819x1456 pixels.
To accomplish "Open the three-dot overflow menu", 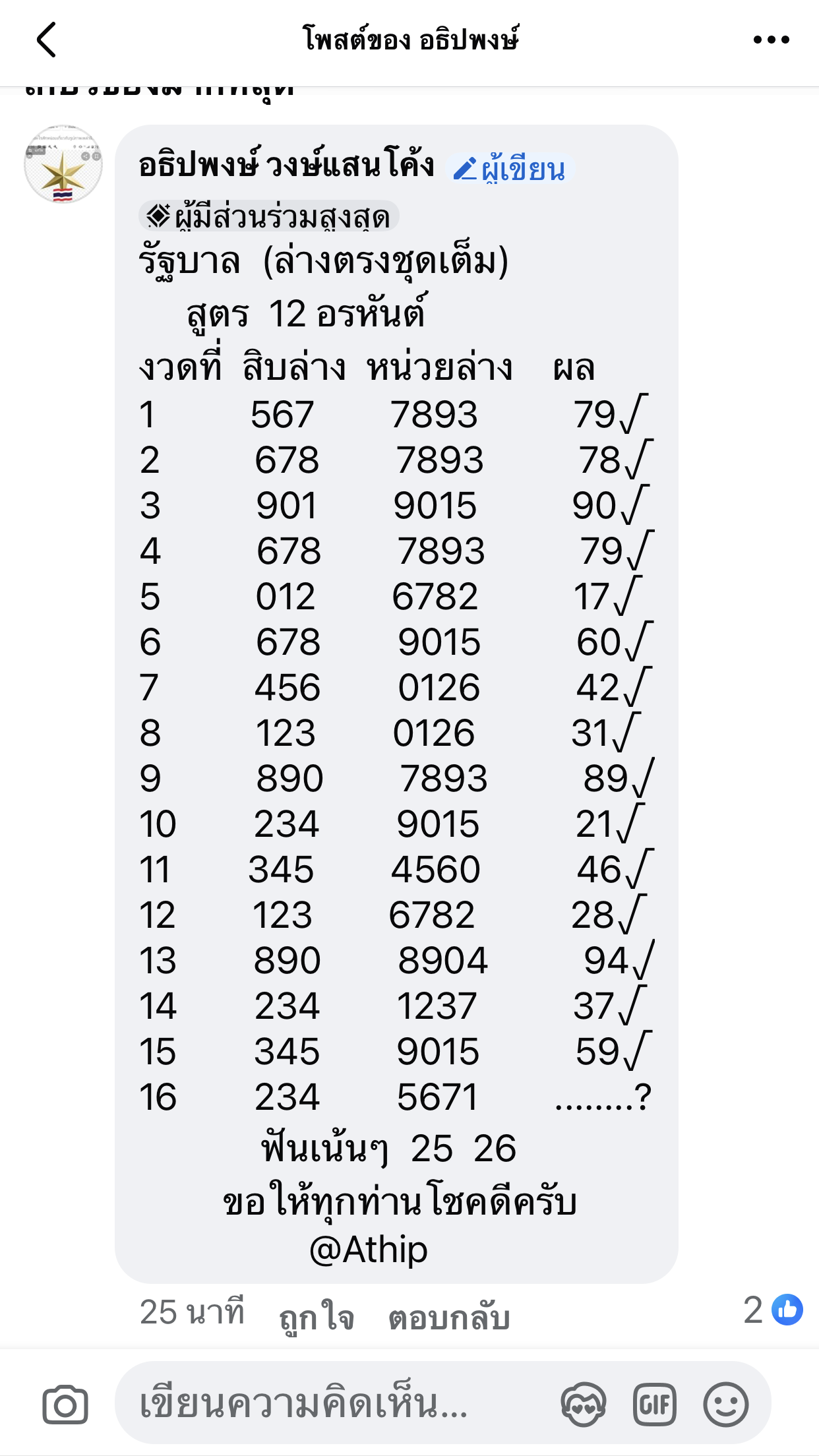I will [771, 40].
